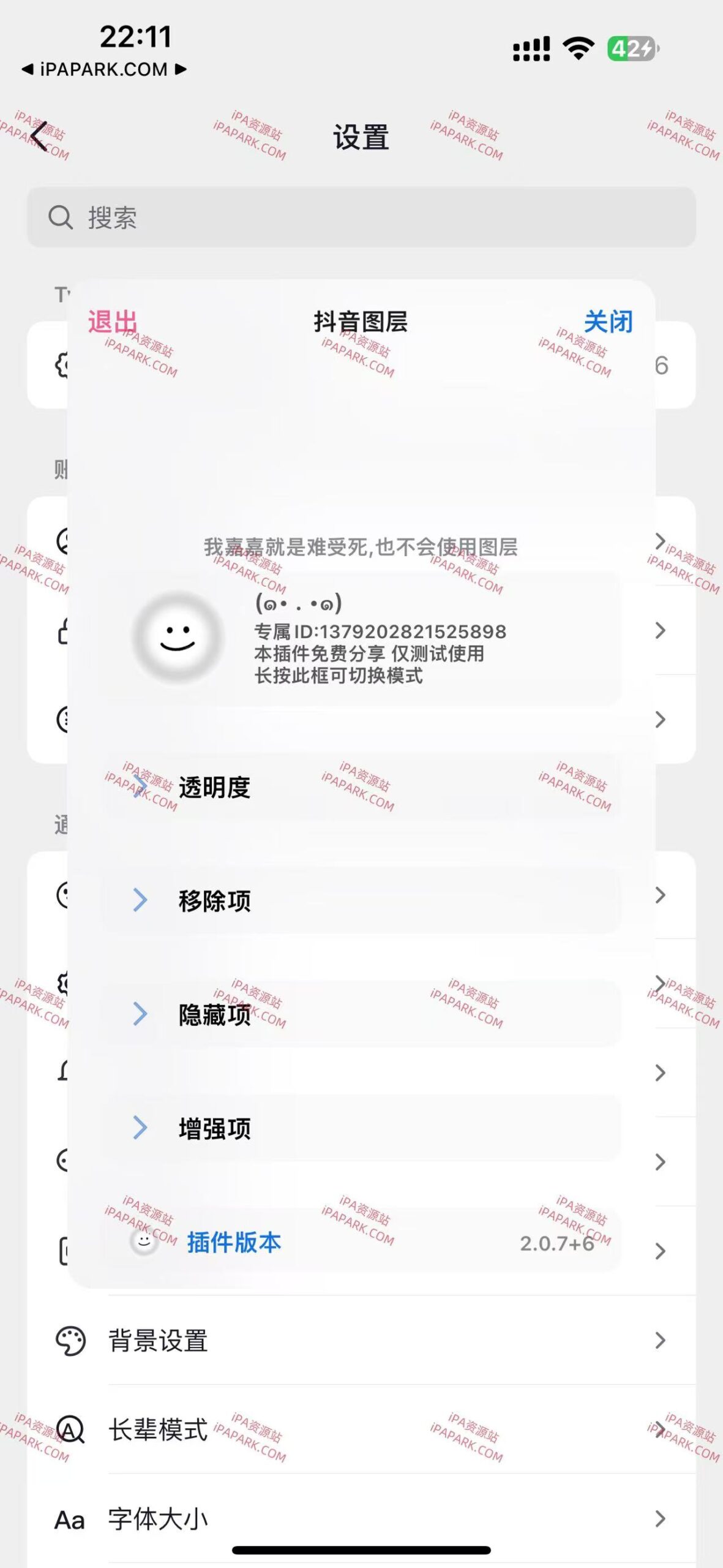Tap 退出 to exit the plugin

pyautogui.click(x=111, y=321)
